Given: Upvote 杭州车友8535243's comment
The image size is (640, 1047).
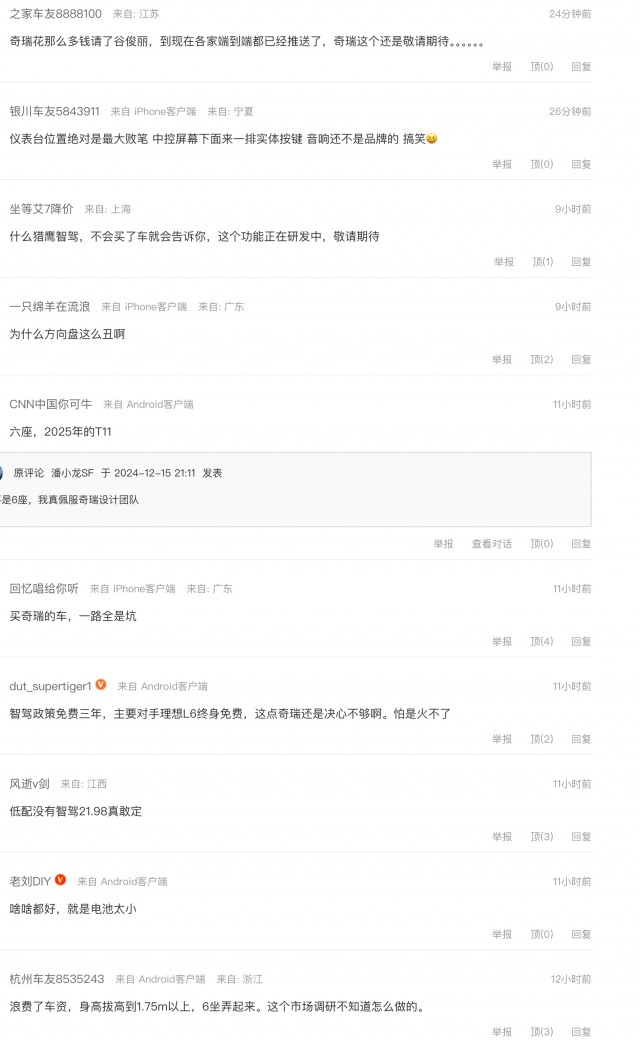Looking at the screenshot, I should coord(542,1031).
